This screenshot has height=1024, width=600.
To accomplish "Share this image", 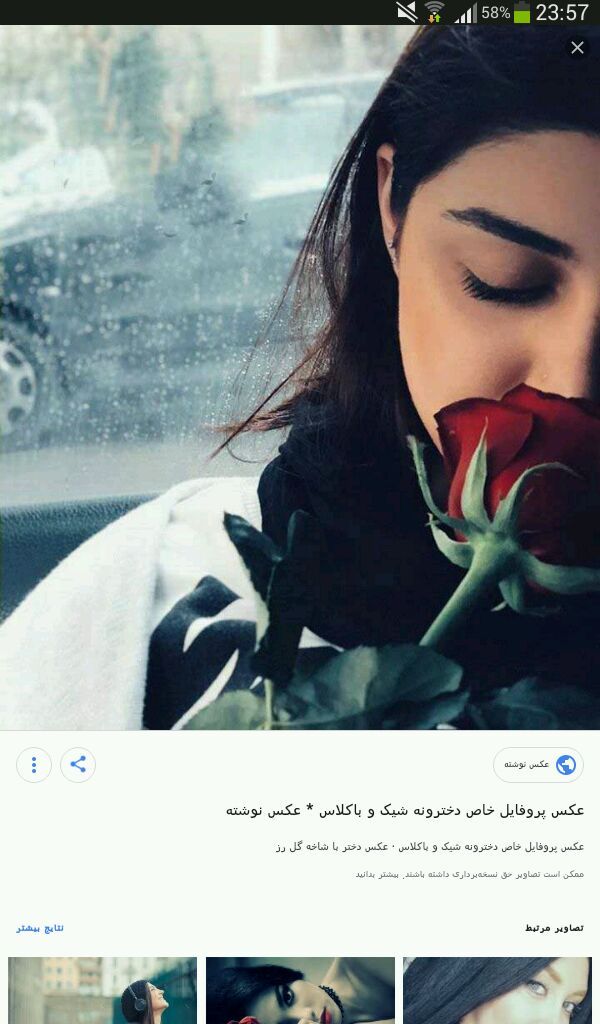I will (x=78, y=765).
